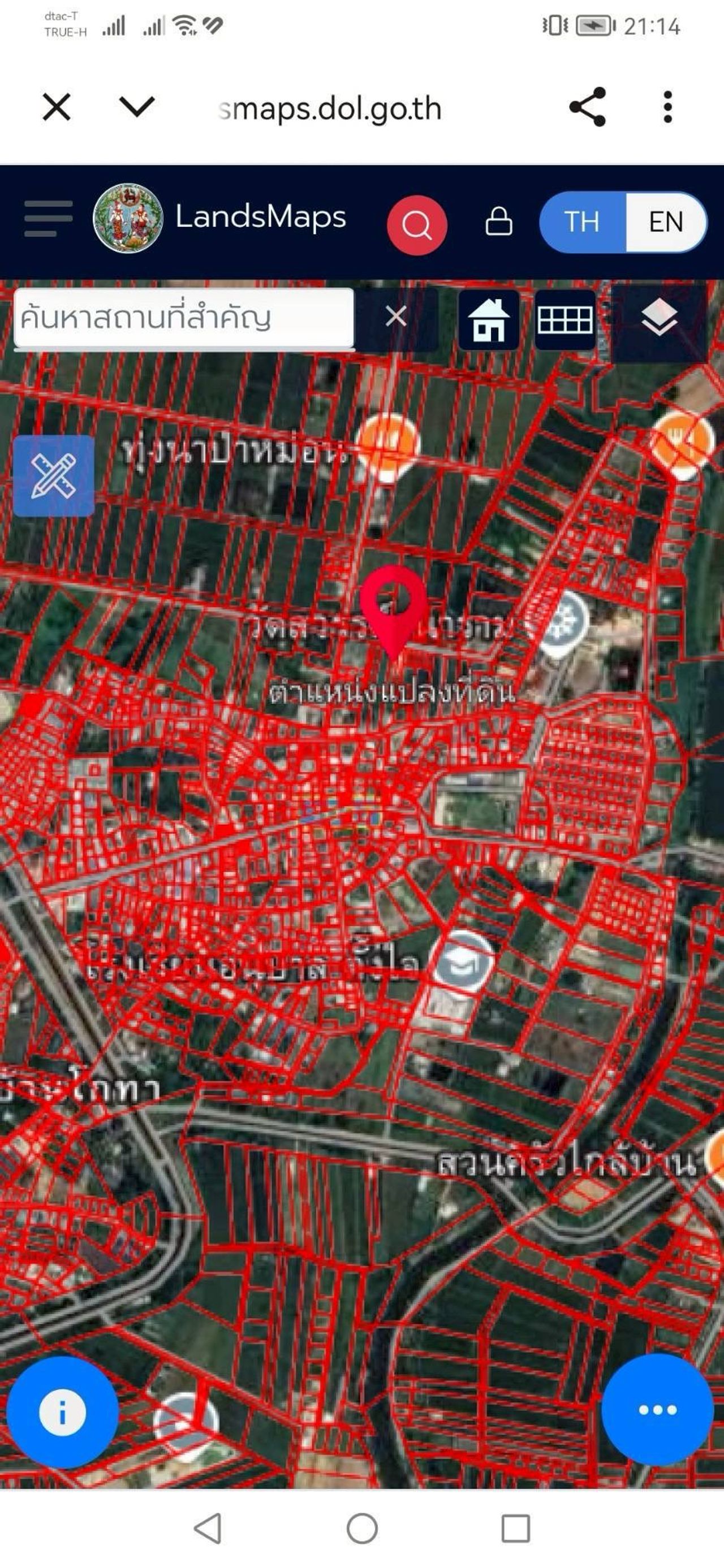Focus the ค้นหาสถานที่สำคัญ search field

tap(183, 318)
